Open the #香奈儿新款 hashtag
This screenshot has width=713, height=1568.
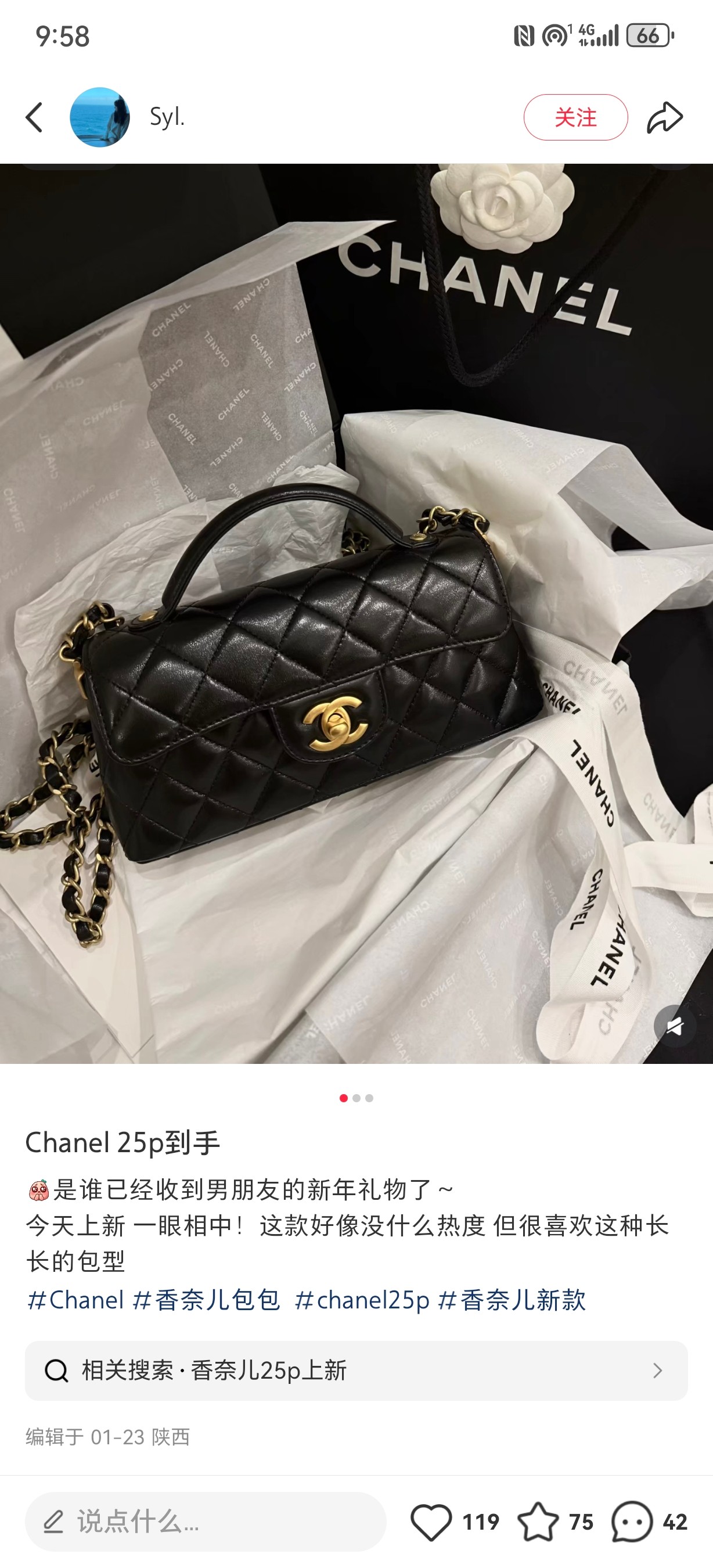click(x=512, y=1300)
